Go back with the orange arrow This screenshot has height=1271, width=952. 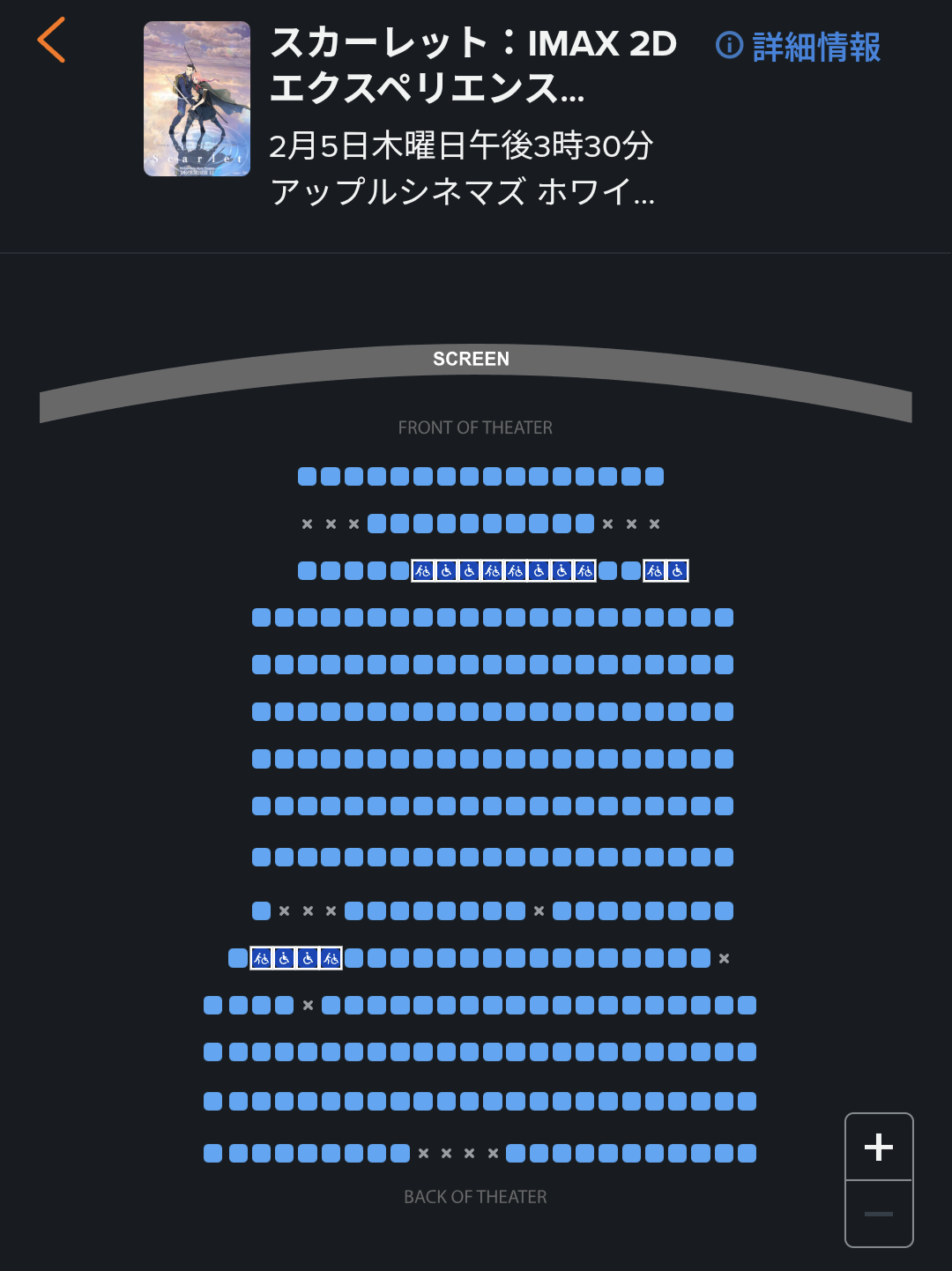51,41
